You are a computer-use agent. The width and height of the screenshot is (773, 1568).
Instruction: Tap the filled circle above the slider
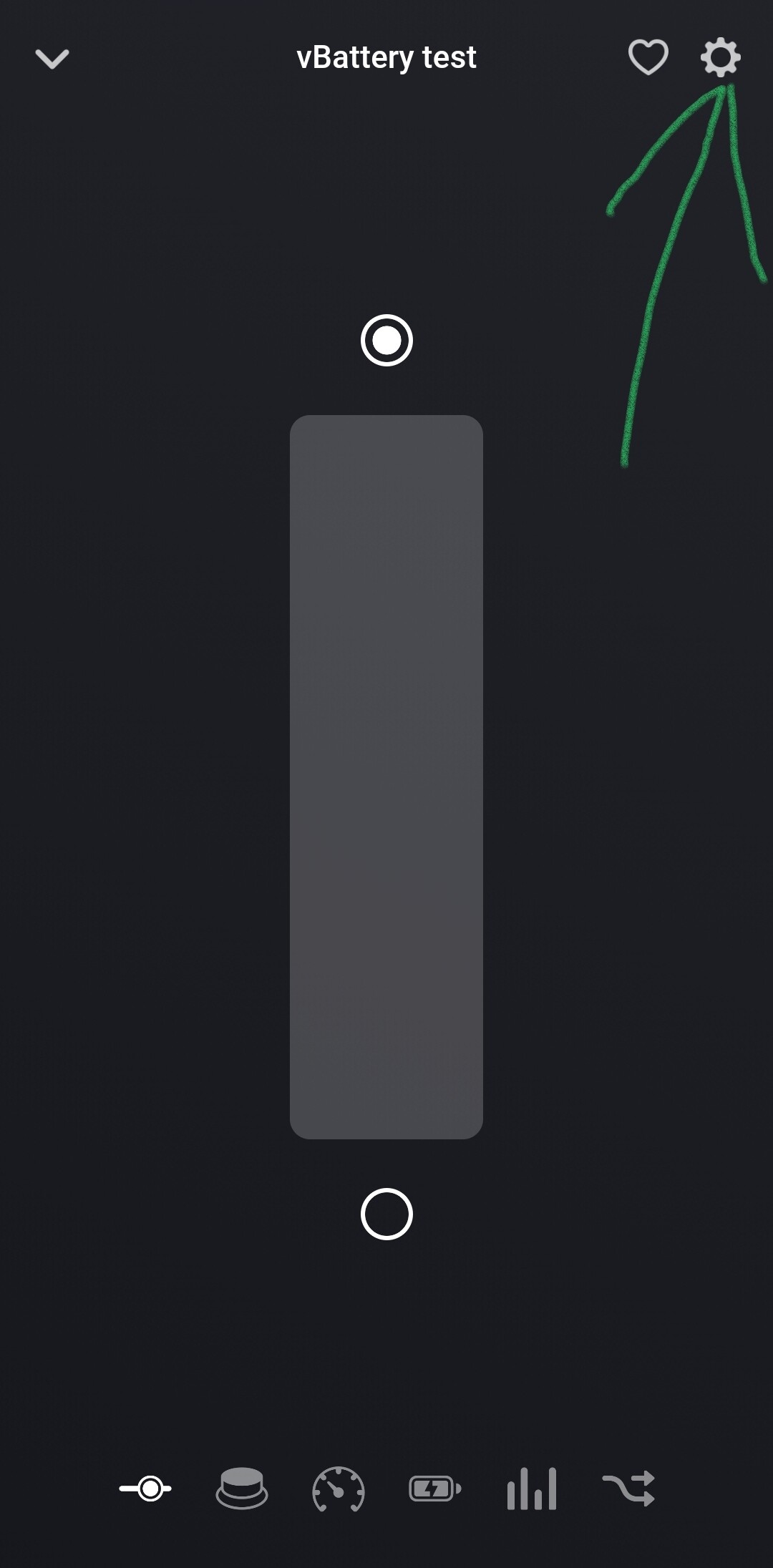(x=386, y=340)
